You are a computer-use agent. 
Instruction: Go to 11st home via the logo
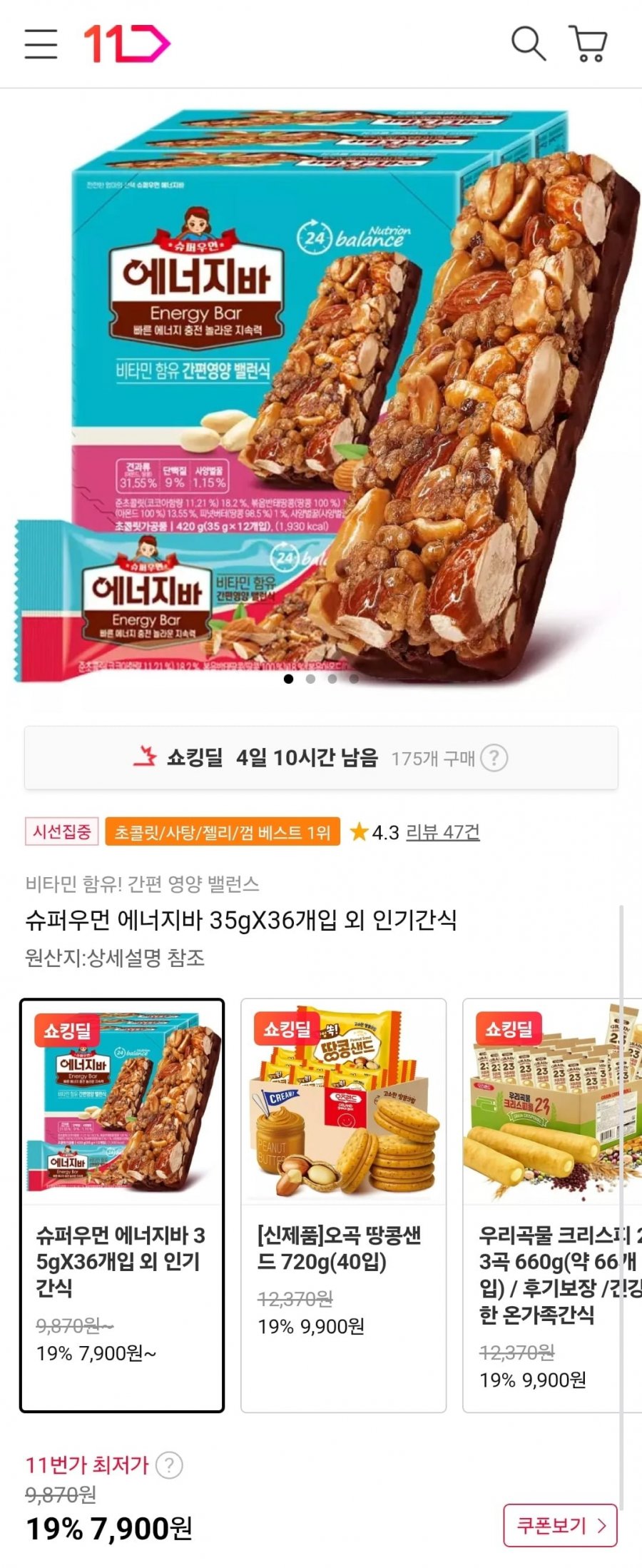127,44
